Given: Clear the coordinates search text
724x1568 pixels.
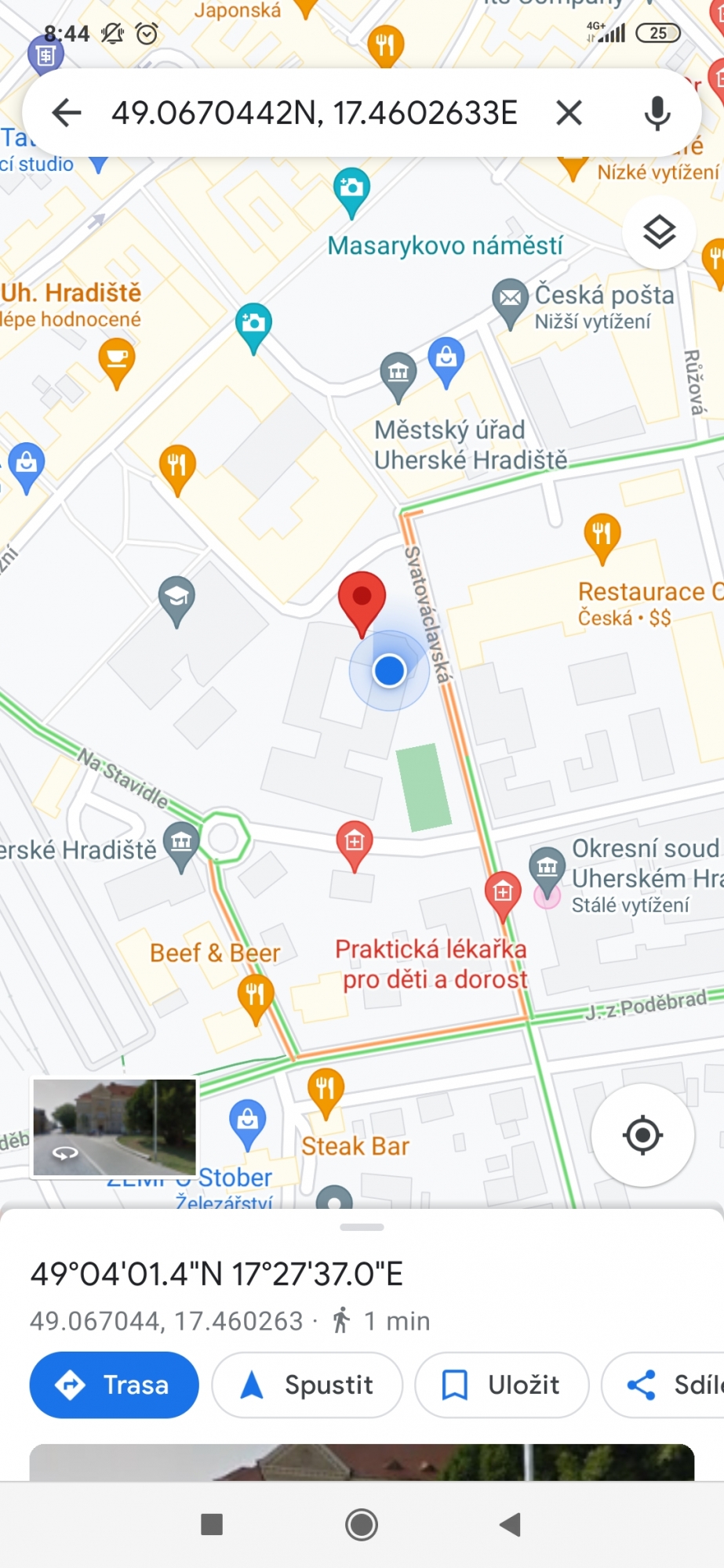Looking at the screenshot, I should coord(569,113).
